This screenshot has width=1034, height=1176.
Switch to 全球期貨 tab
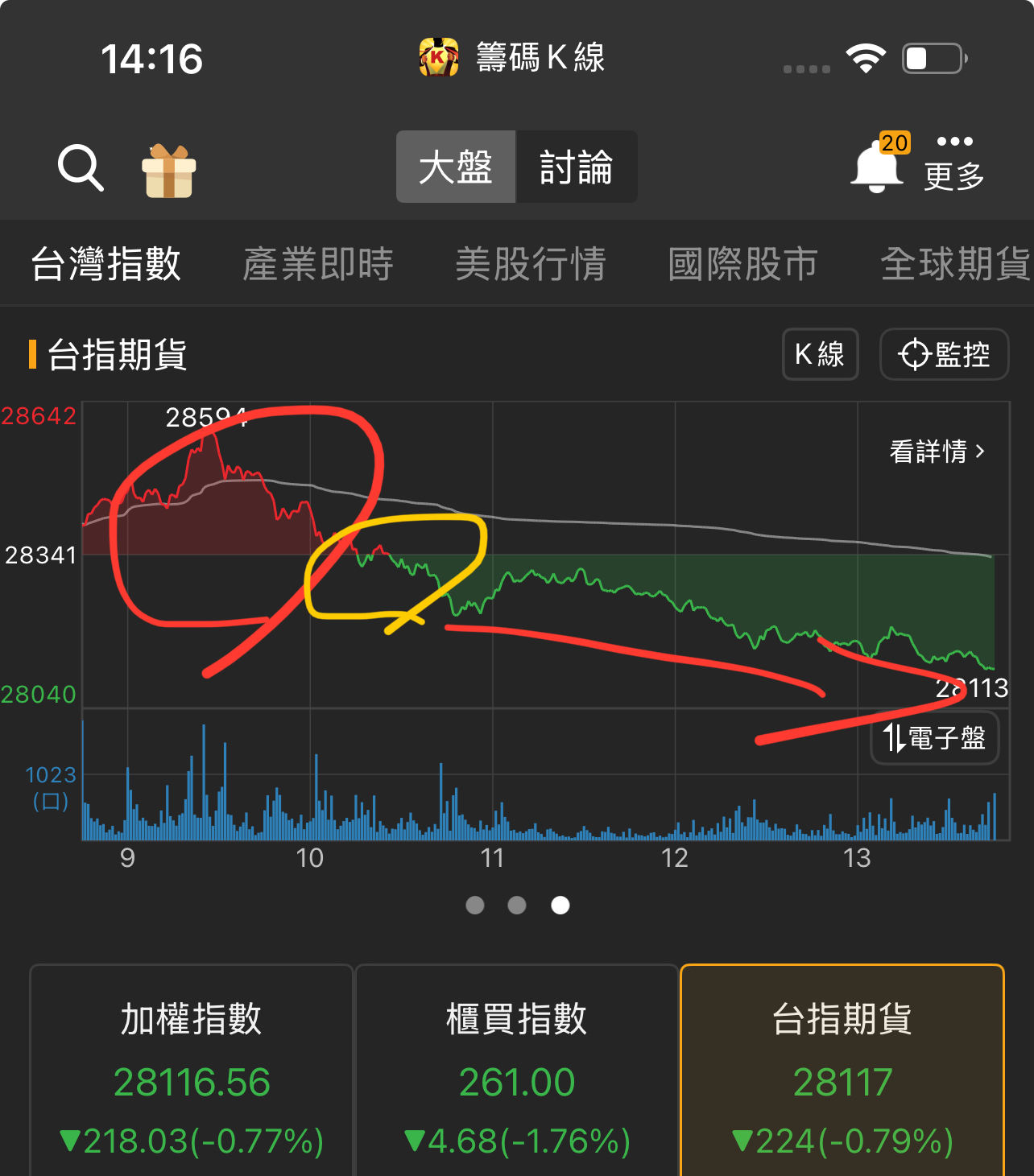click(955, 264)
